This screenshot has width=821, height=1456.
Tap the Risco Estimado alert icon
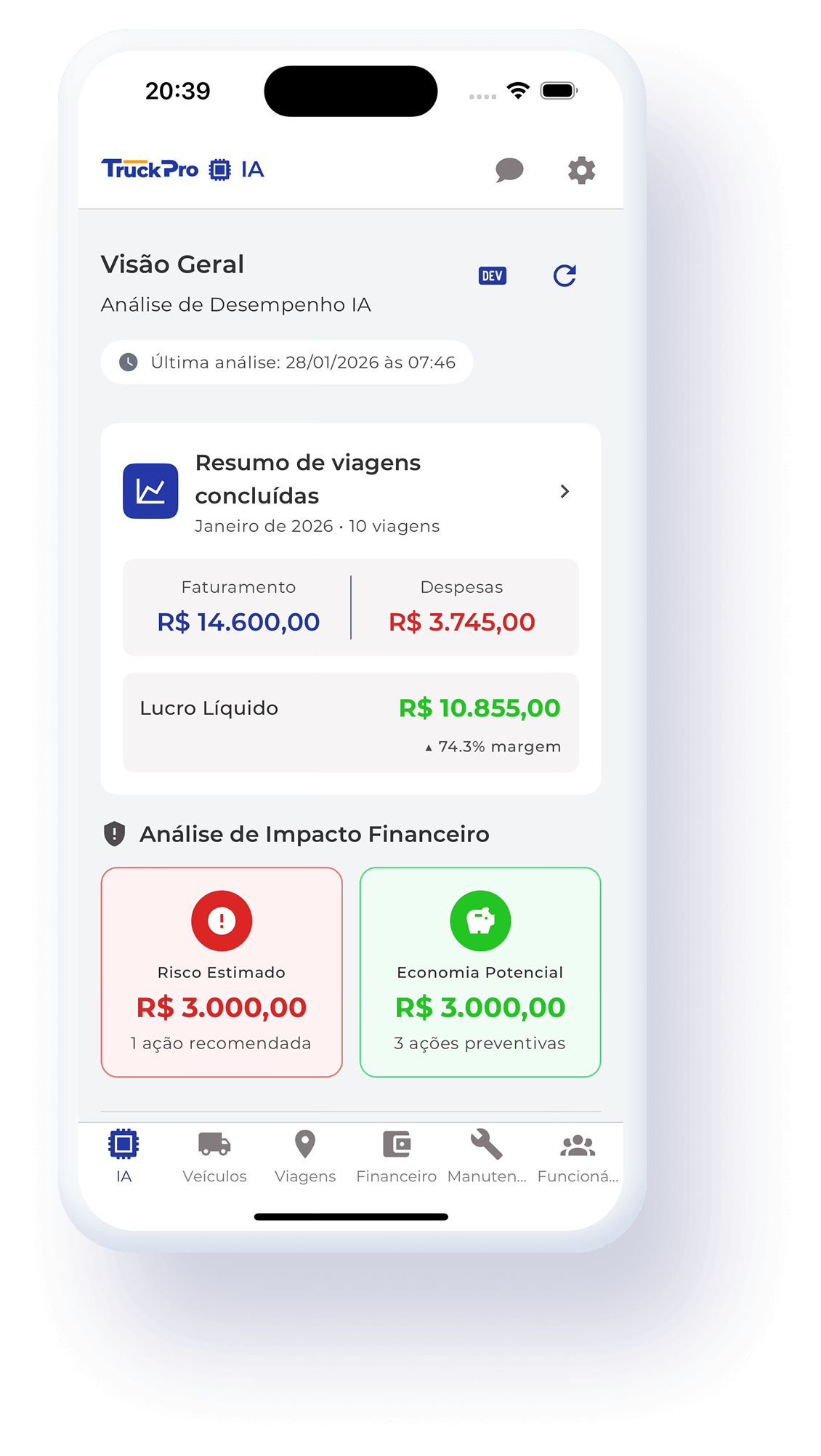(x=221, y=921)
